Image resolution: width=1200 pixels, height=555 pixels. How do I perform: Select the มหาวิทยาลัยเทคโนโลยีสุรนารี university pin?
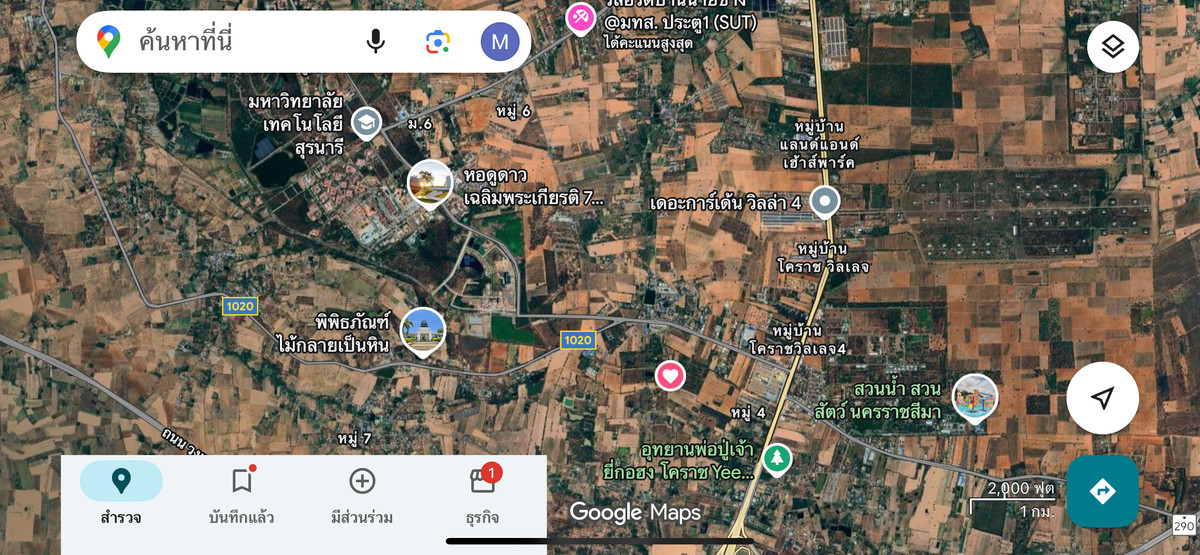click(367, 122)
